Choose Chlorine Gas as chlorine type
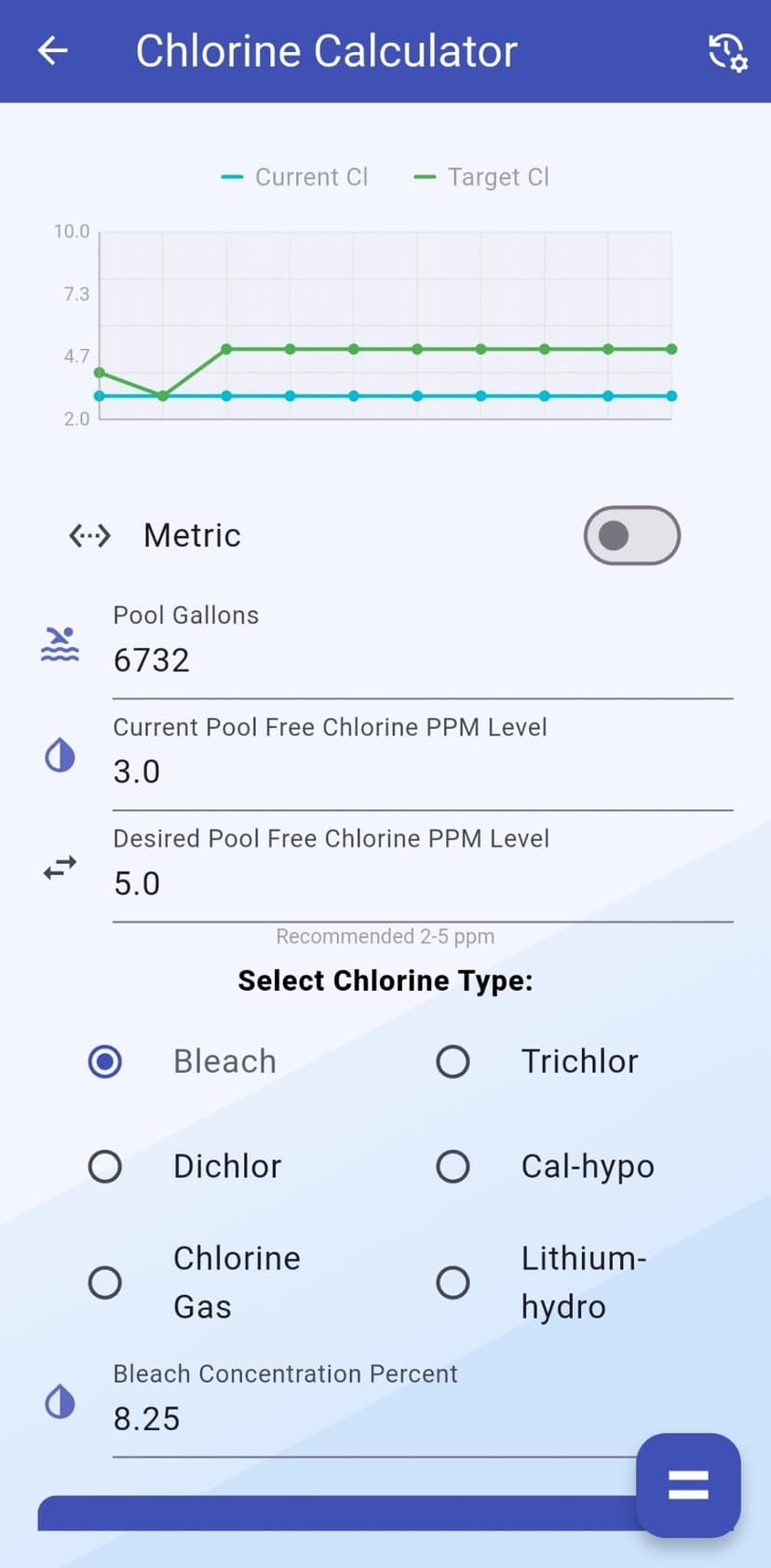 point(105,1282)
